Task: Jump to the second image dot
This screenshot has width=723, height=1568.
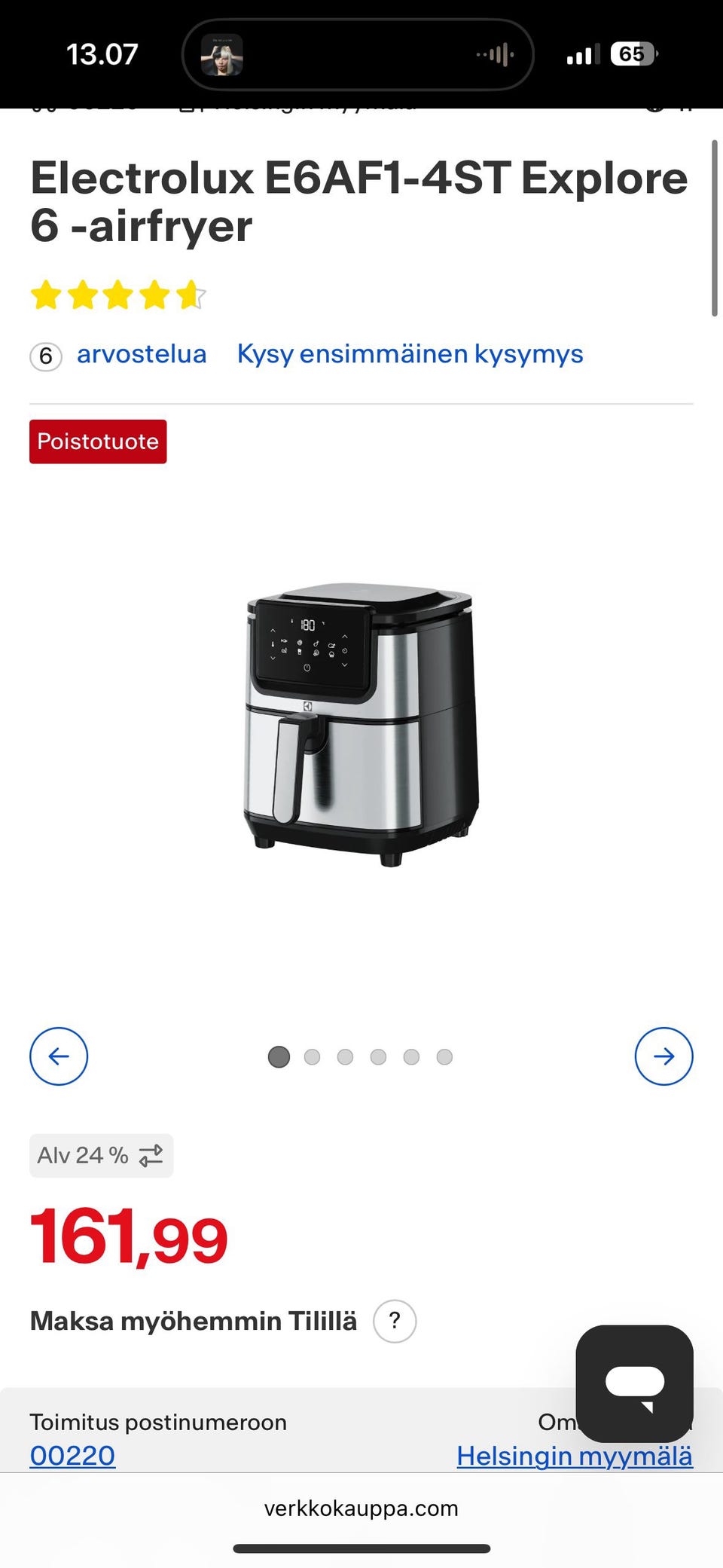Action: tap(312, 1057)
